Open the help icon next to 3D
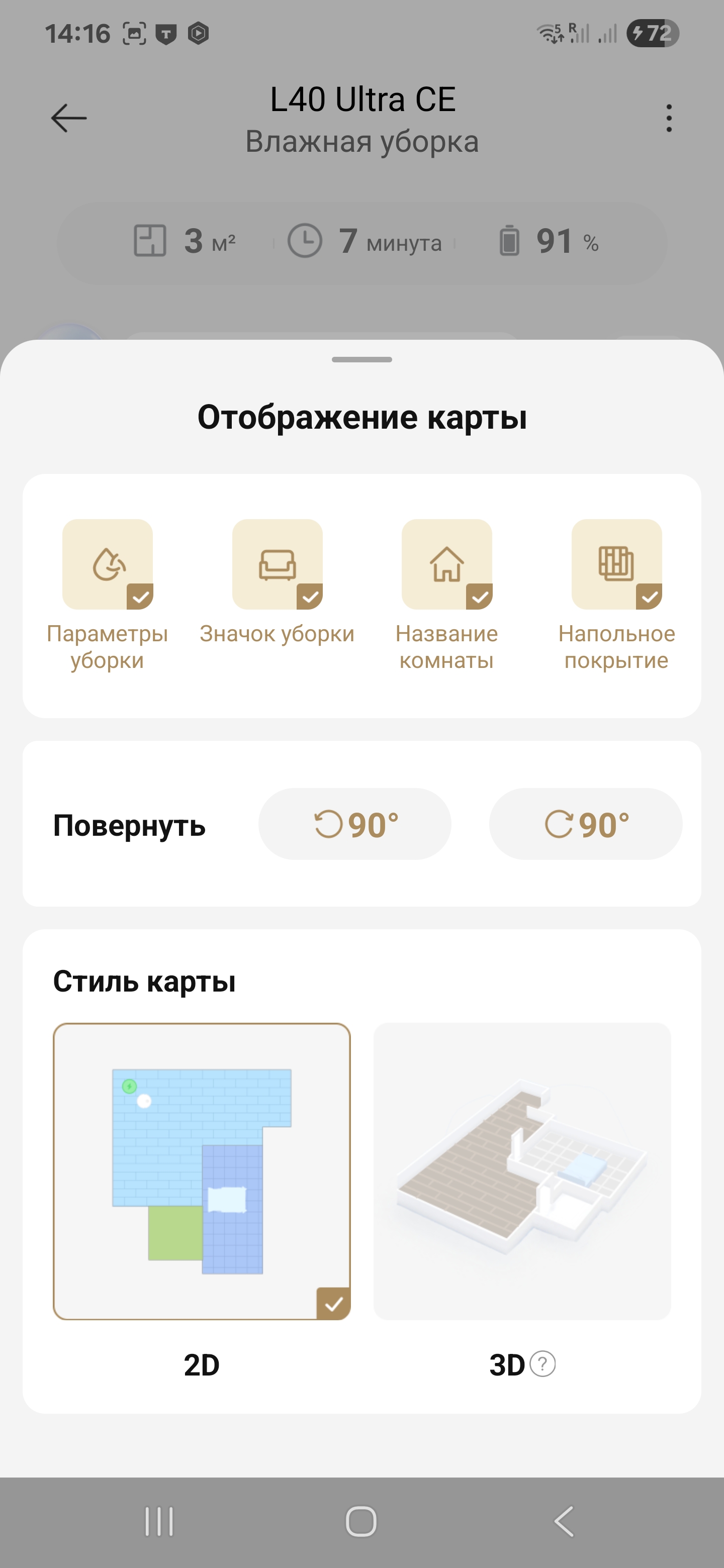Viewport: 724px width, 1568px height. pyautogui.click(x=542, y=1364)
